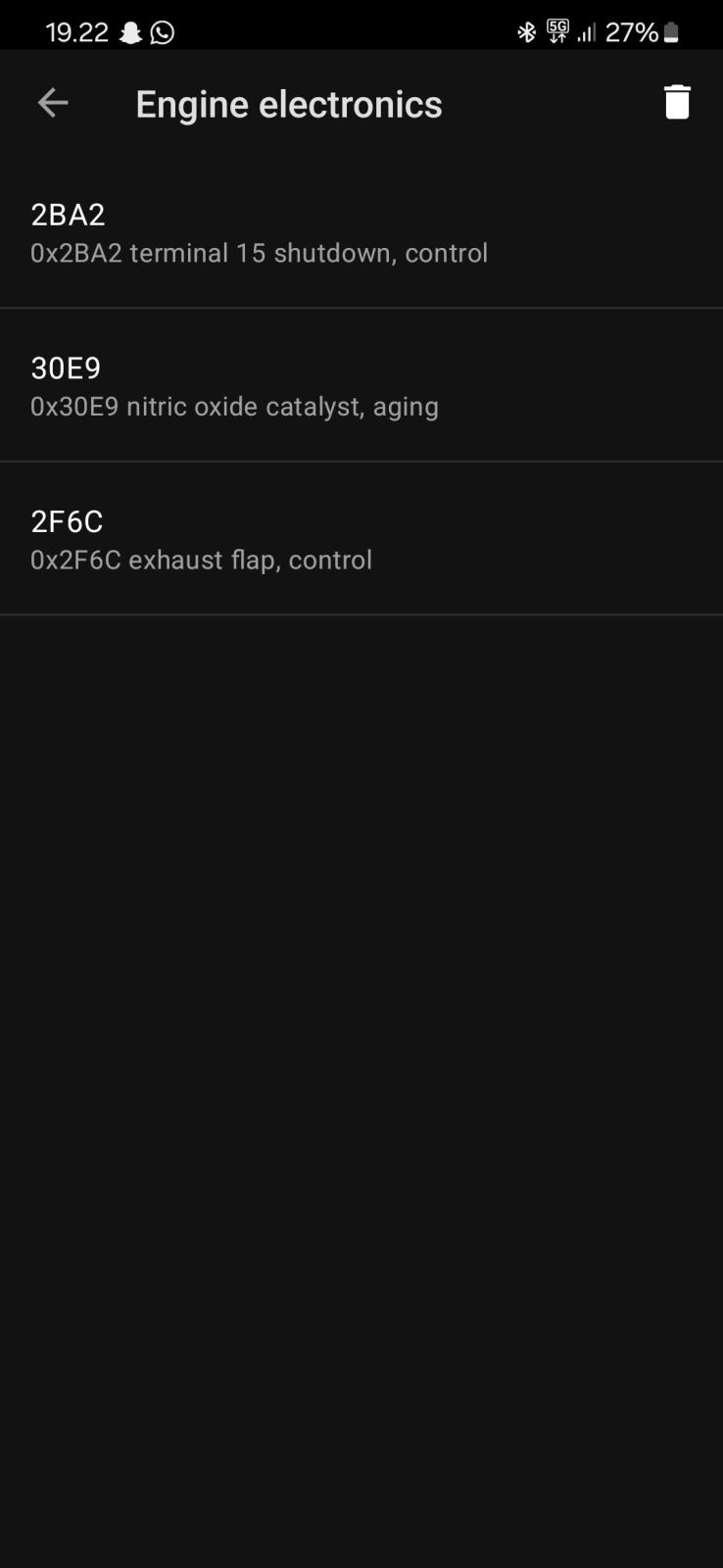Go back from Engine electronics
The image size is (723, 1568).
(x=53, y=103)
